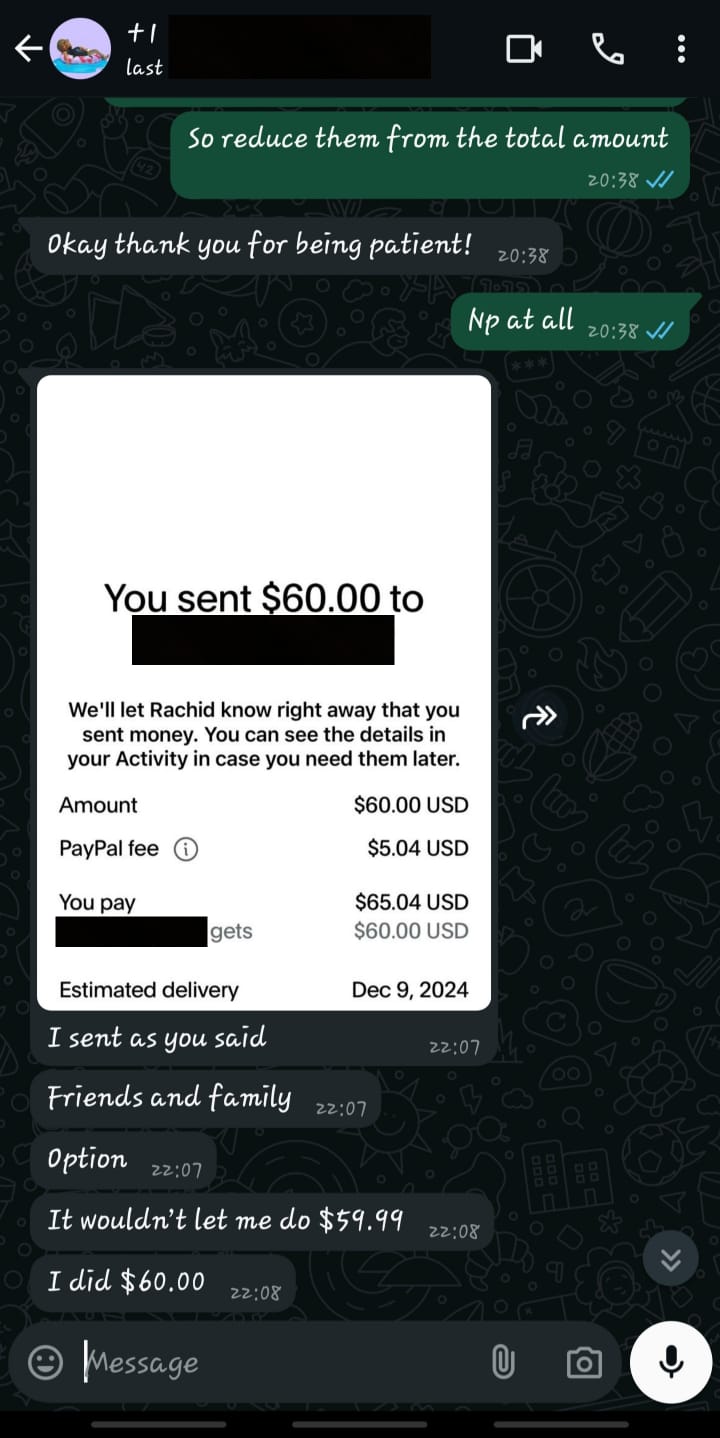Open the emoji picker

pyautogui.click(x=45, y=1362)
